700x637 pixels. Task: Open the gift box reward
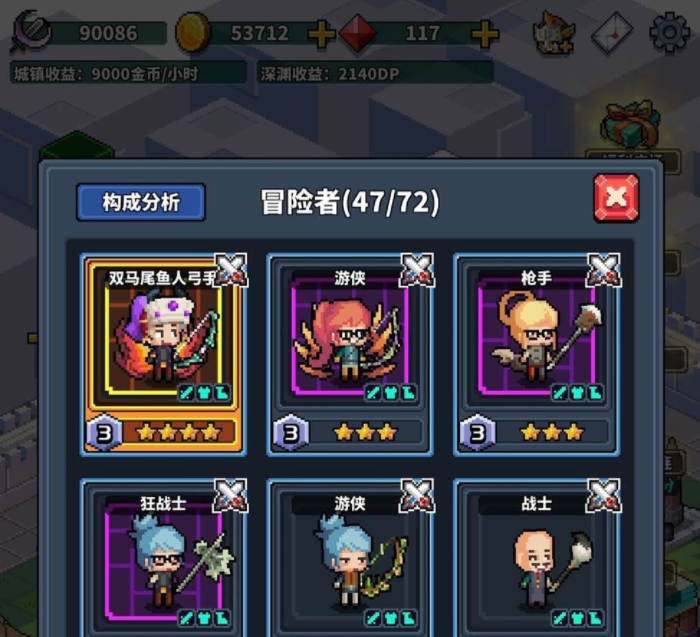(x=630, y=124)
